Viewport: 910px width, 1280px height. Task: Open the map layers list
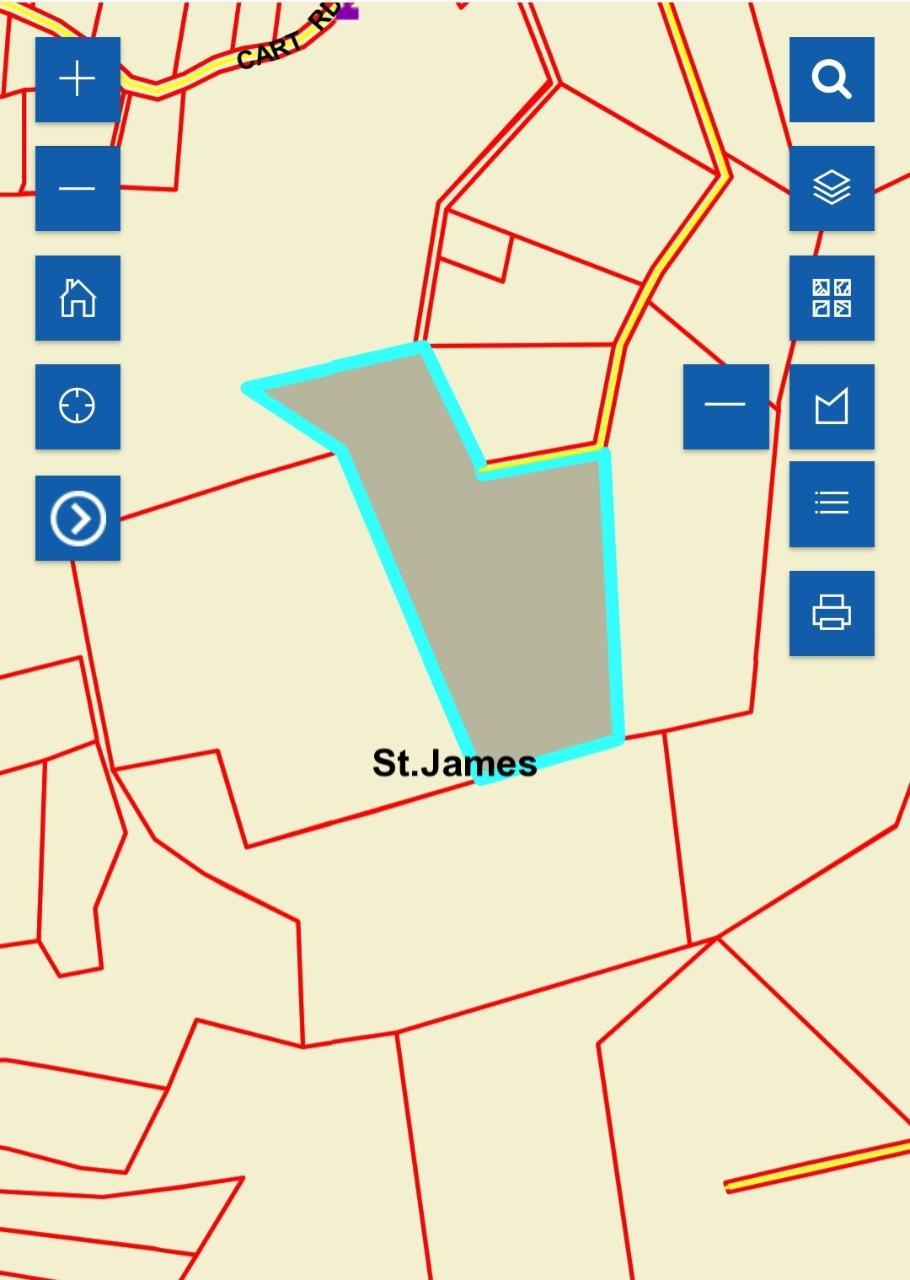(832, 189)
